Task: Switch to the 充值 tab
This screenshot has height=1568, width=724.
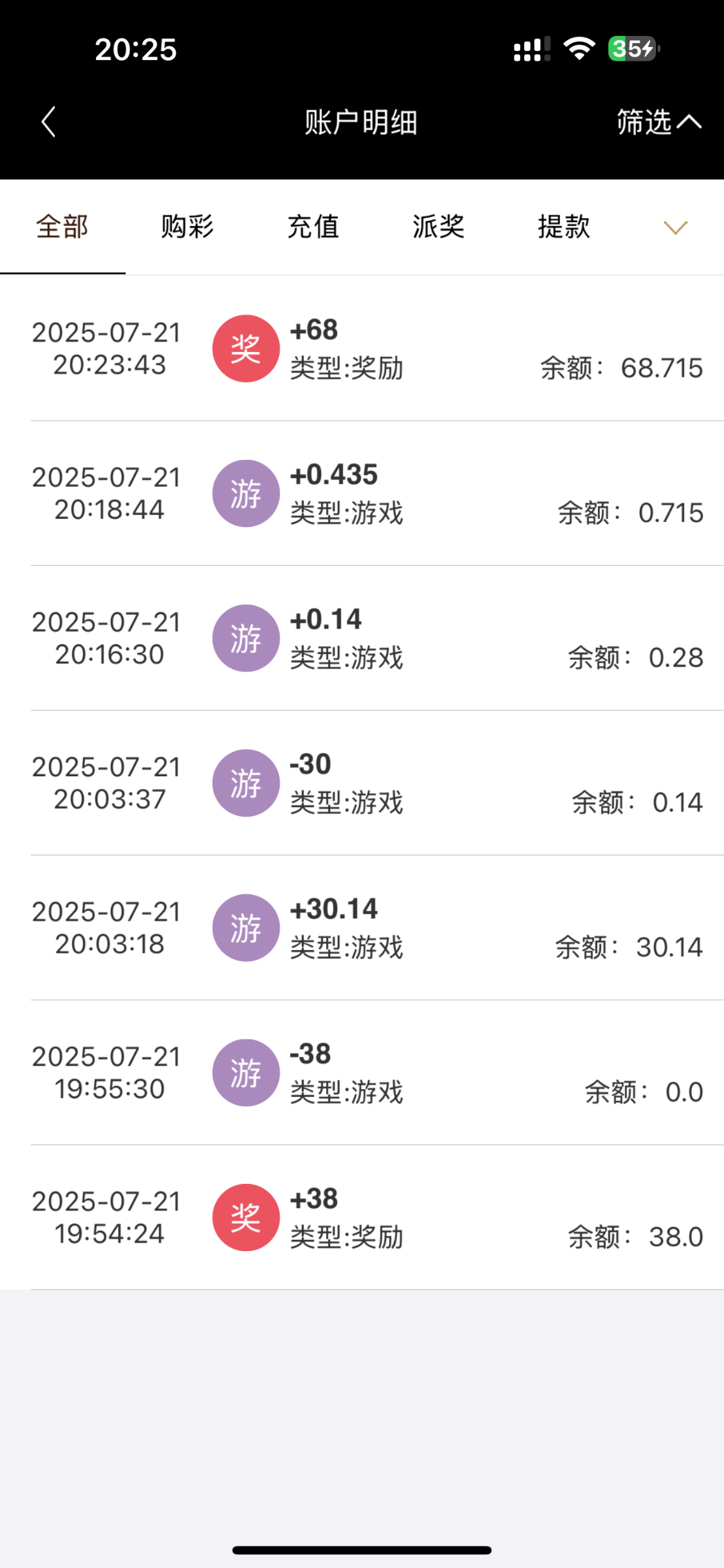Action: tap(313, 227)
